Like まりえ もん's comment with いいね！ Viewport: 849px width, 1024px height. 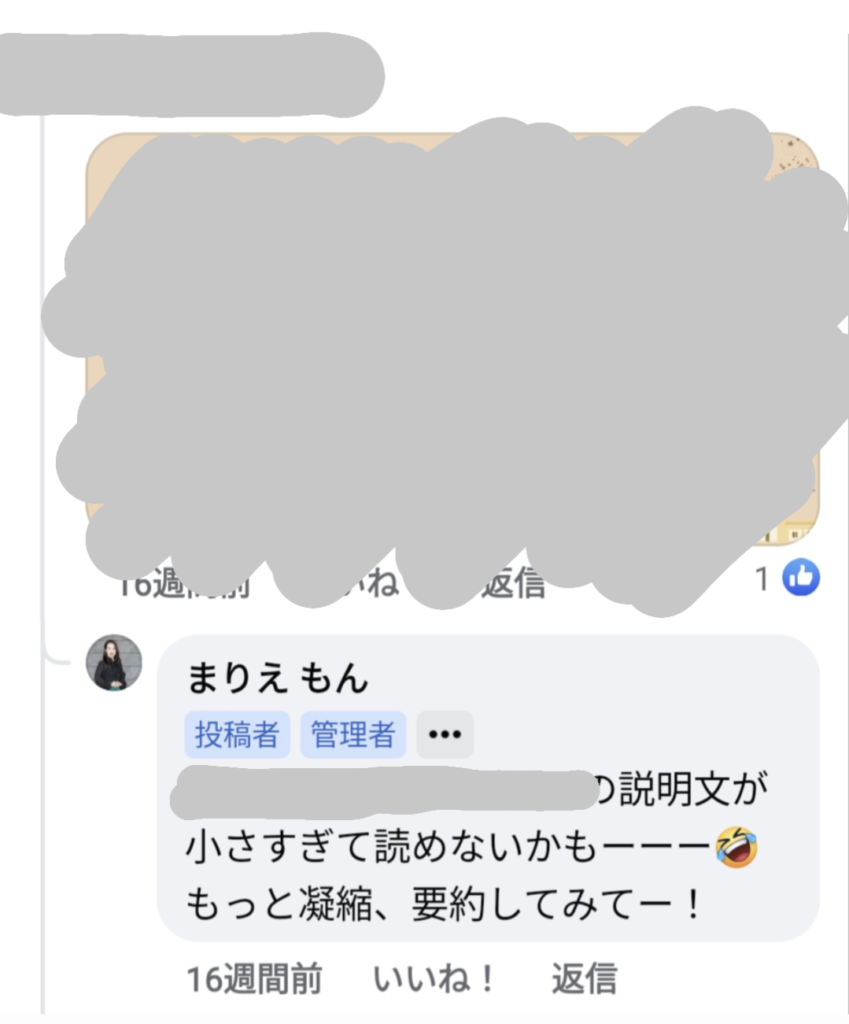click(x=434, y=979)
